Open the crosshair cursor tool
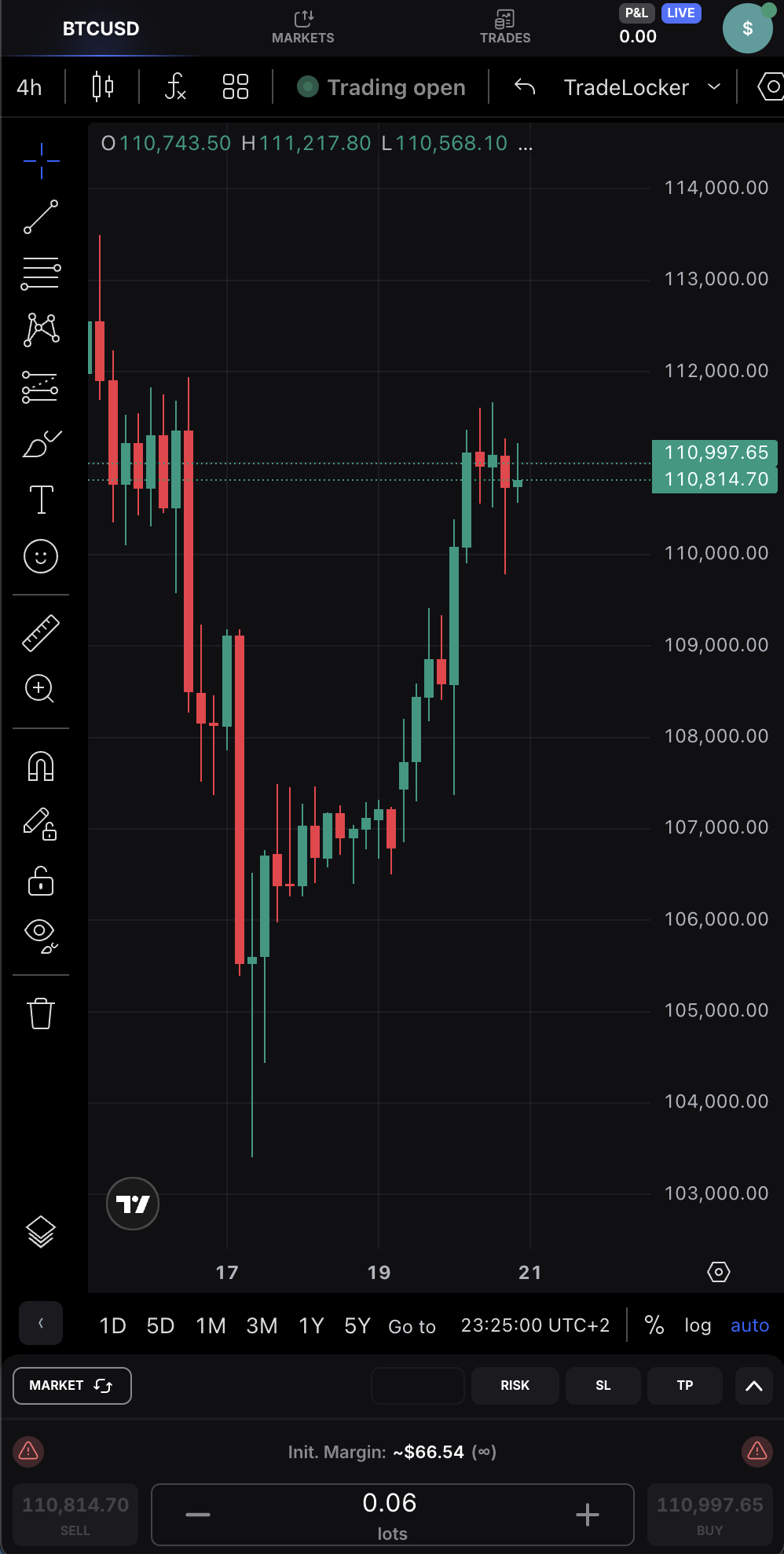This screenshot has height=1554, width=784. (x=40, y=159)
